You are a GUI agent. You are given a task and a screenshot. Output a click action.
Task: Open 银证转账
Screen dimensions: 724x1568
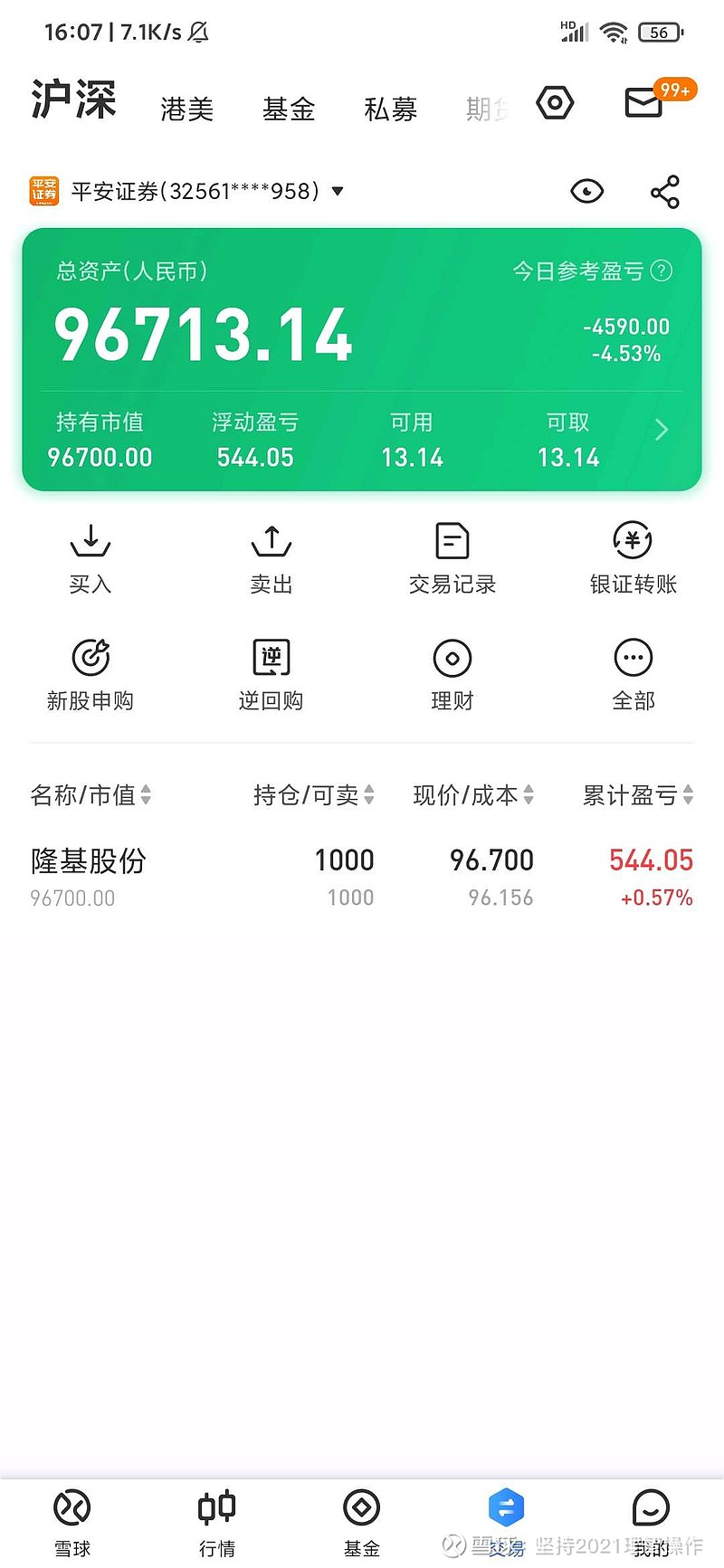(x=633, y=558)
